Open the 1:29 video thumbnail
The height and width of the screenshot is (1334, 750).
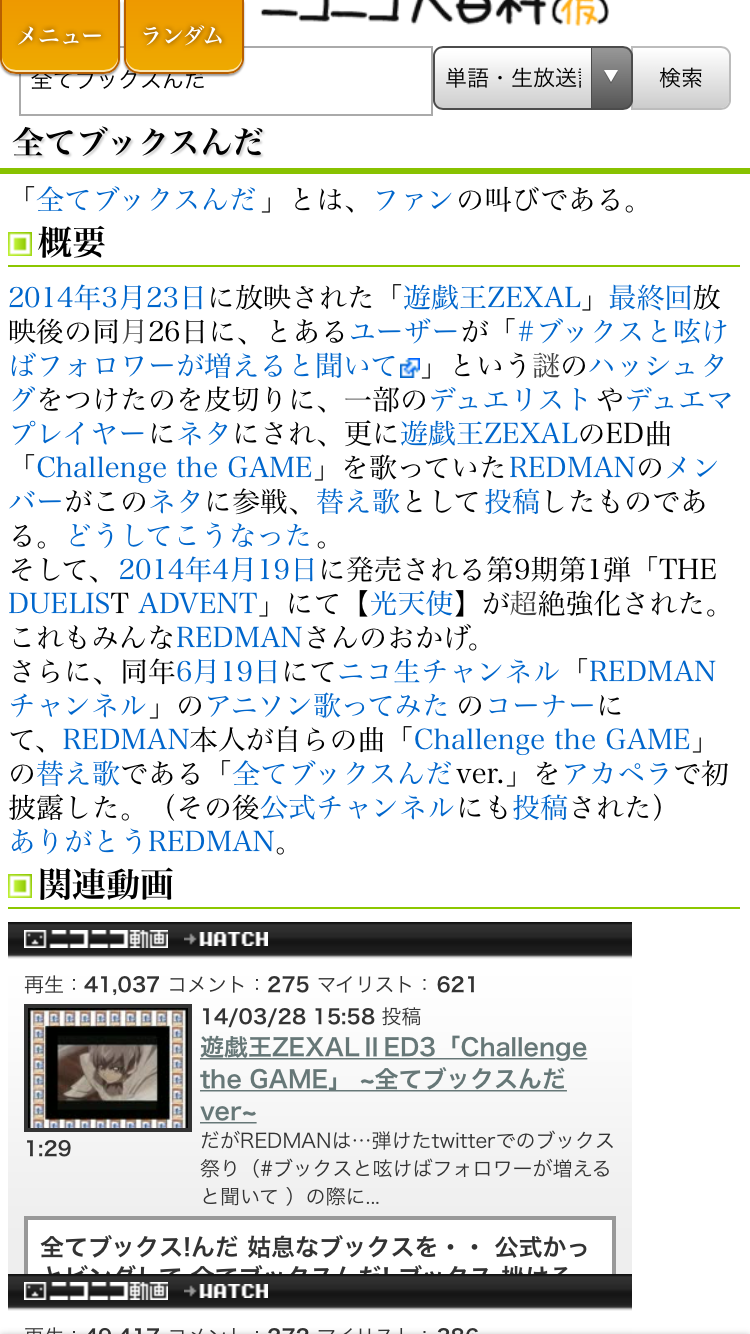point(107,1068)
